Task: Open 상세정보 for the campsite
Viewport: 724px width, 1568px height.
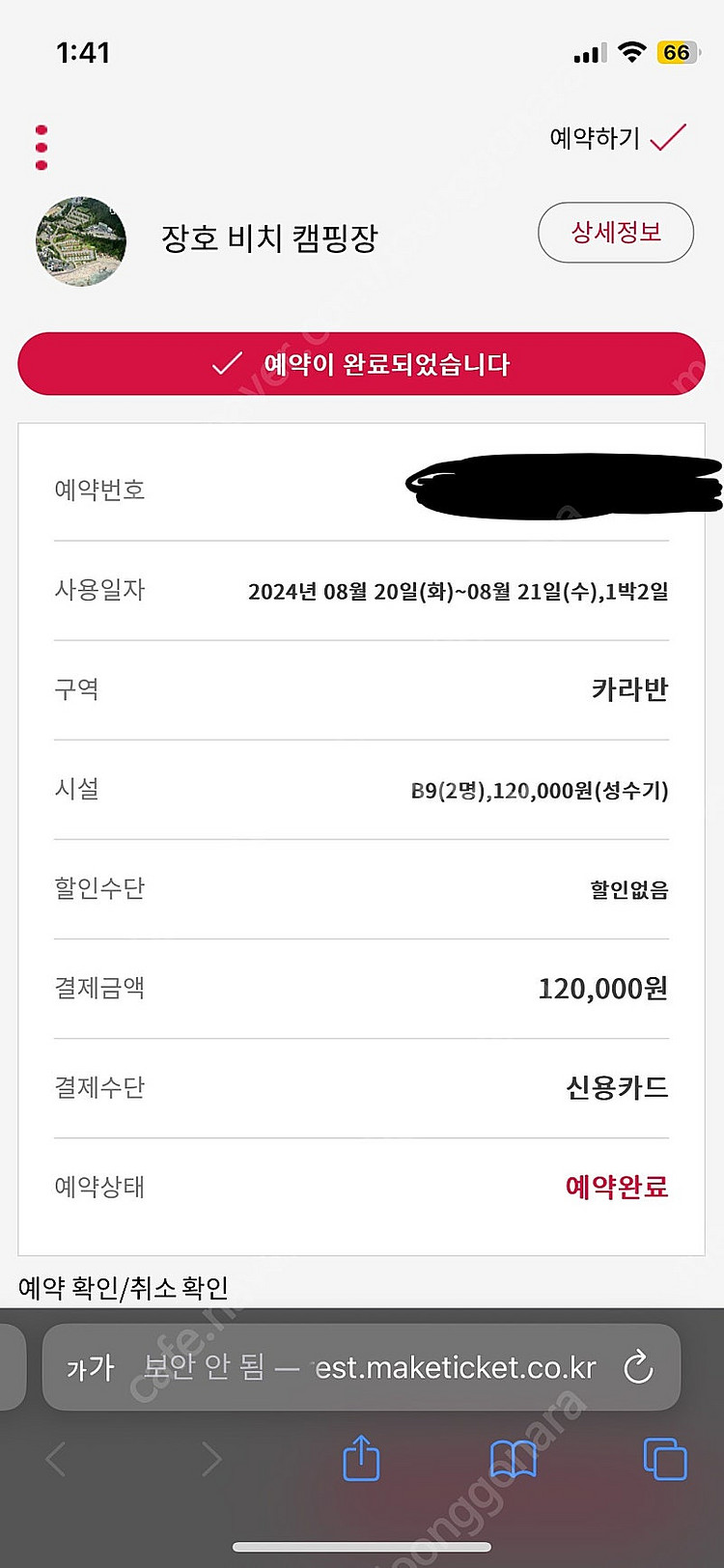Action: click(x=616, y=233)
